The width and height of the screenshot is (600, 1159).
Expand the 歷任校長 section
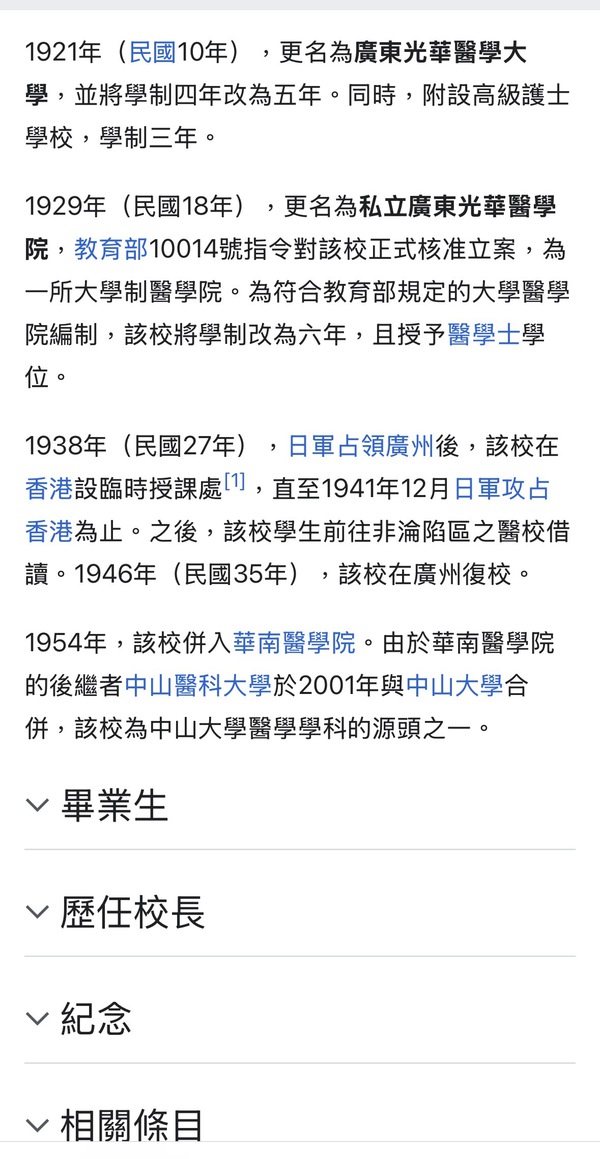[132, 912]
